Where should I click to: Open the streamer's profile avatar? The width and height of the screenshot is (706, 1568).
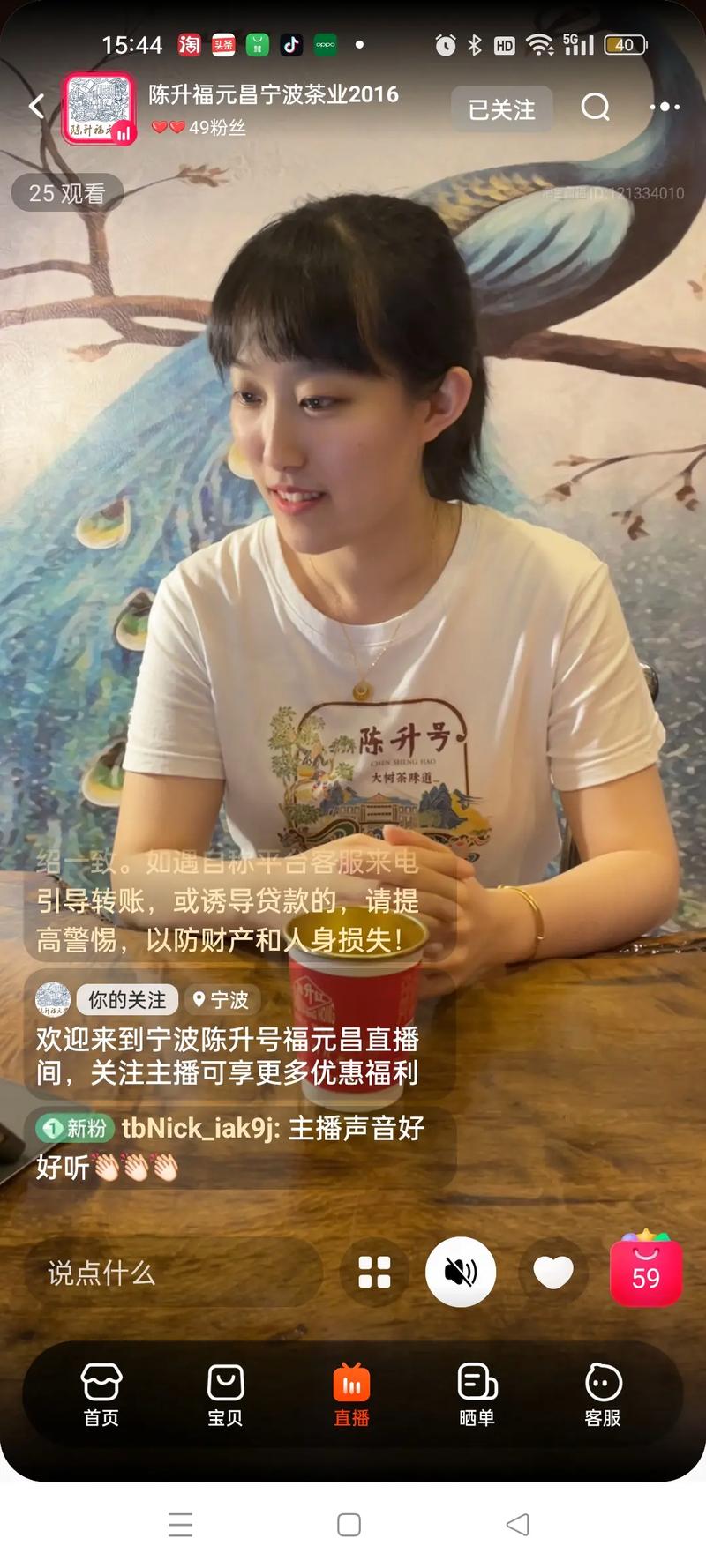coord(98,108)
